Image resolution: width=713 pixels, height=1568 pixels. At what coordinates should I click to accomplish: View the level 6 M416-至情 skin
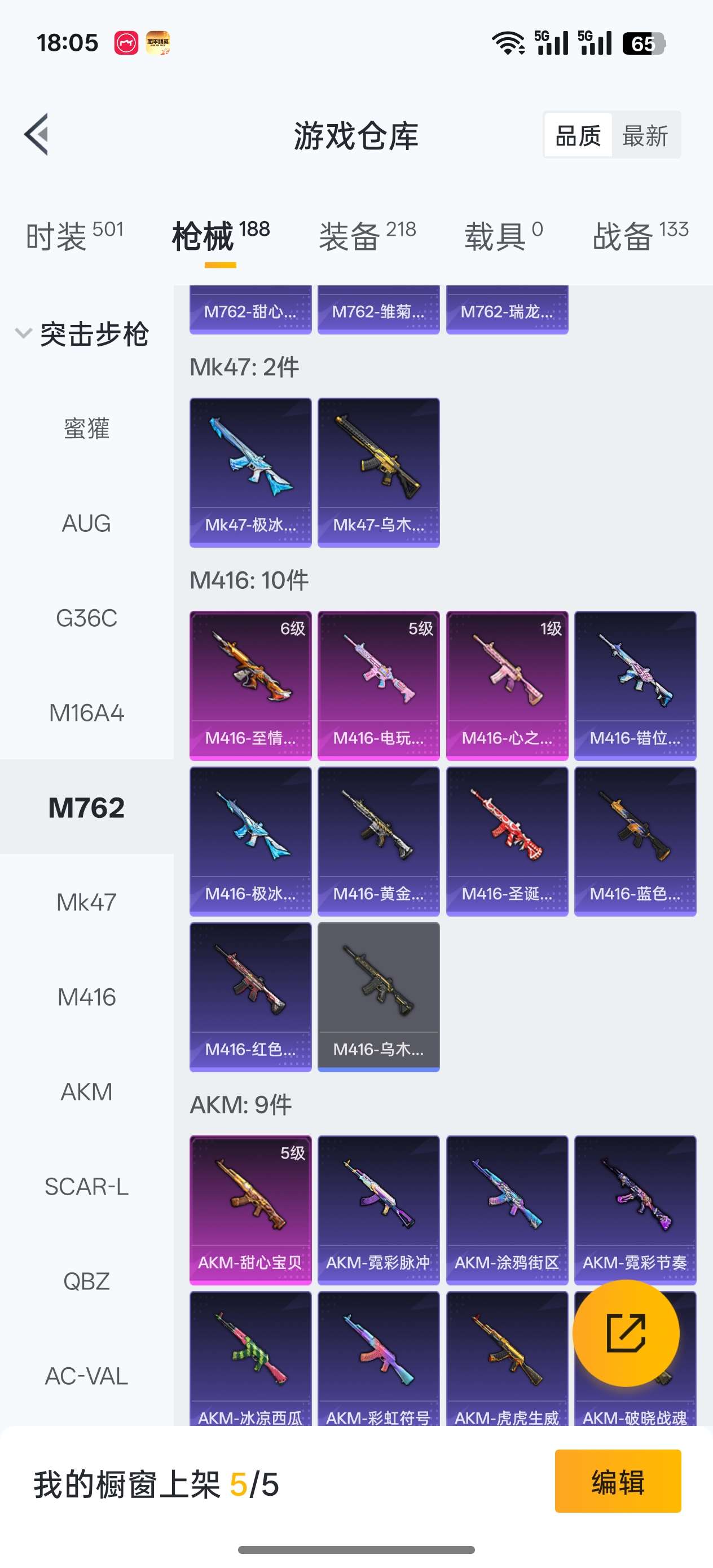click(x=250, y=685)
